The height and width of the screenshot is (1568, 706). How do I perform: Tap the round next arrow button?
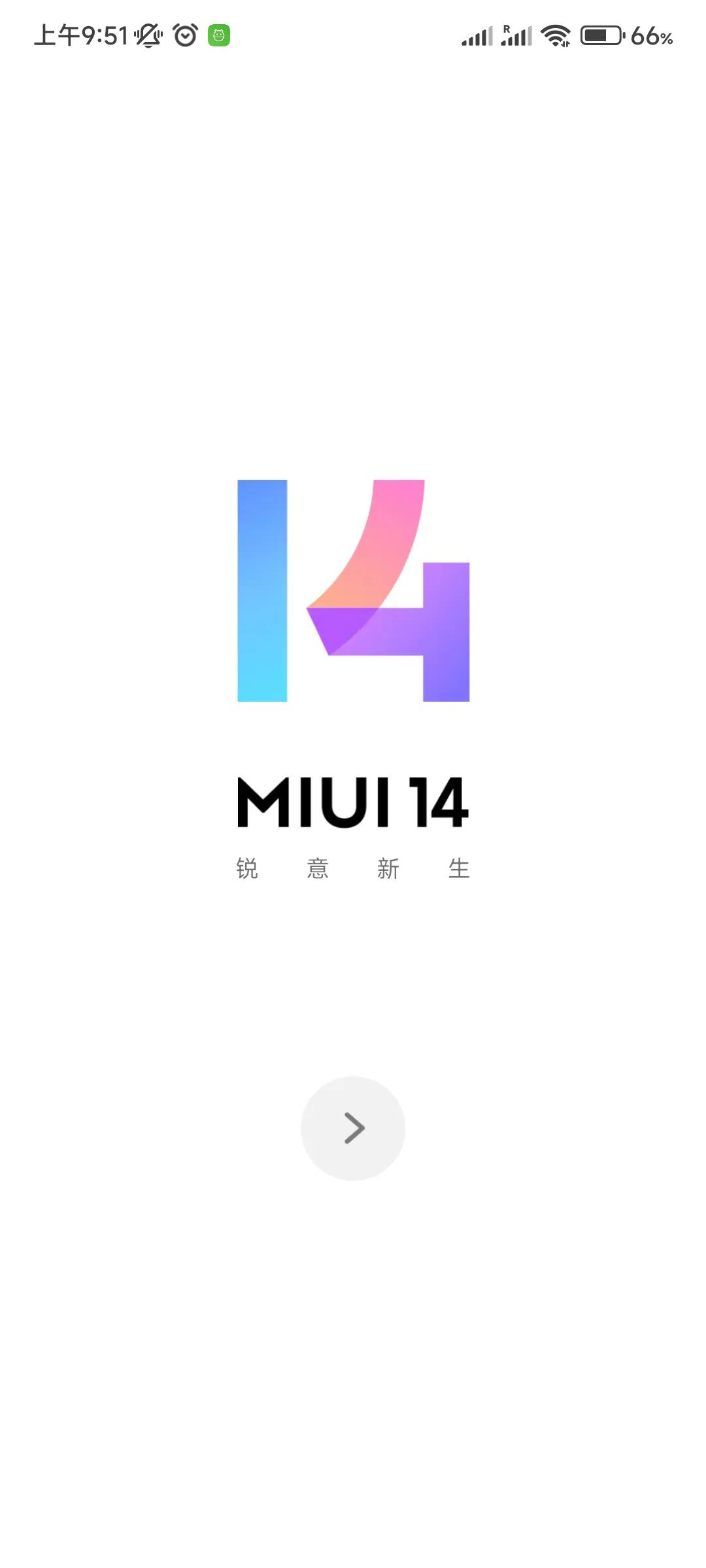pyautogui.click(x=353, y=1128)
